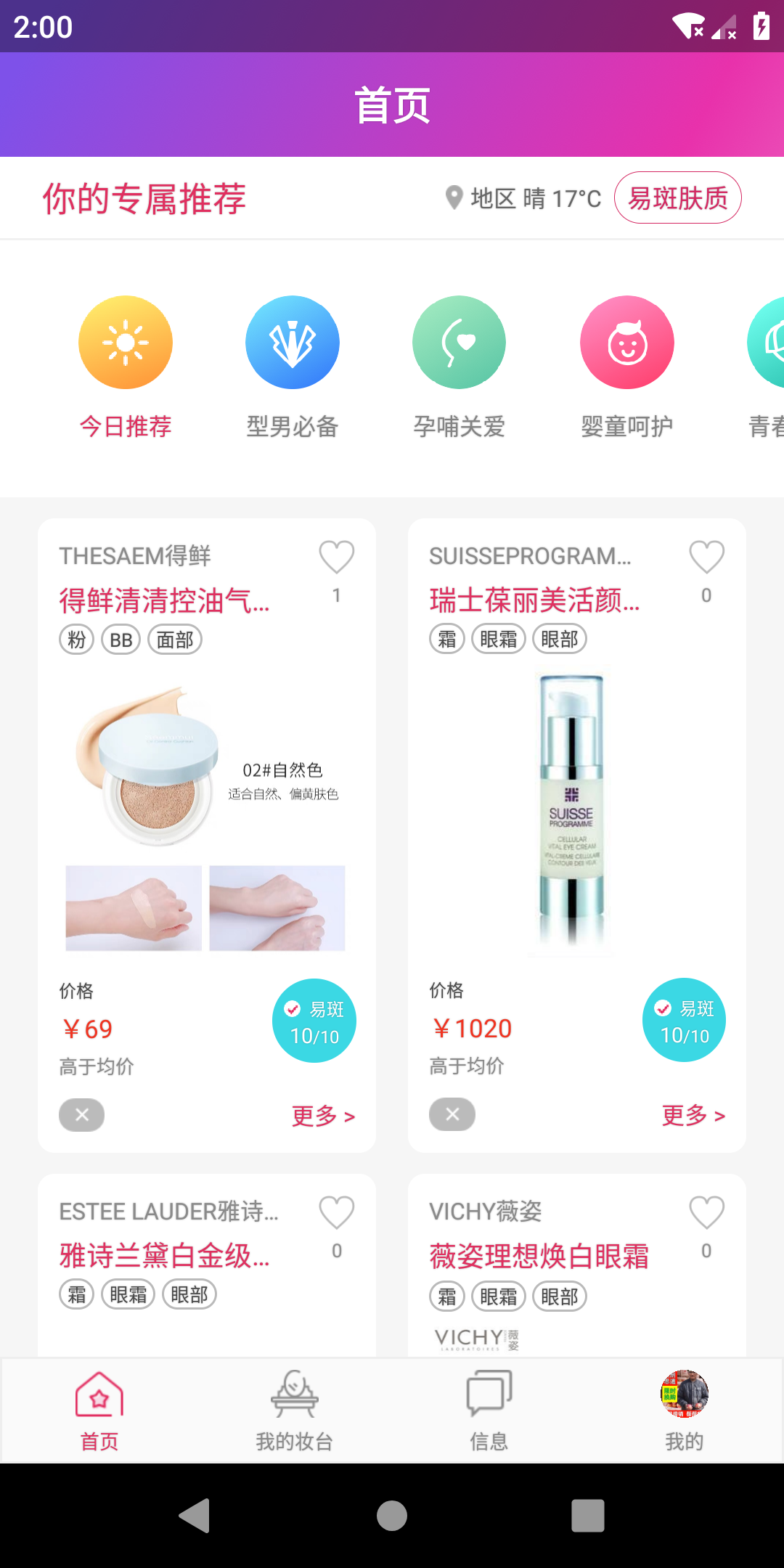Tap the 易斑 10/10 score badge
784x1568 pixels.
click(x=314, y=1020)
